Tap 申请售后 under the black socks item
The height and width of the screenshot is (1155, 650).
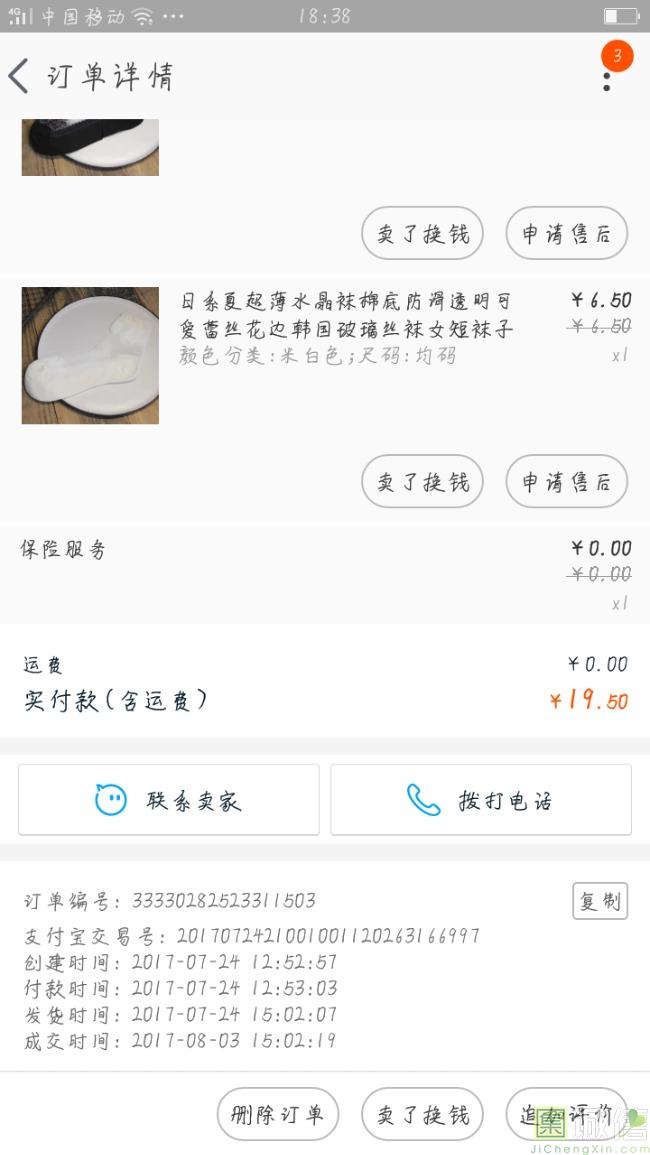coord(566,233)
